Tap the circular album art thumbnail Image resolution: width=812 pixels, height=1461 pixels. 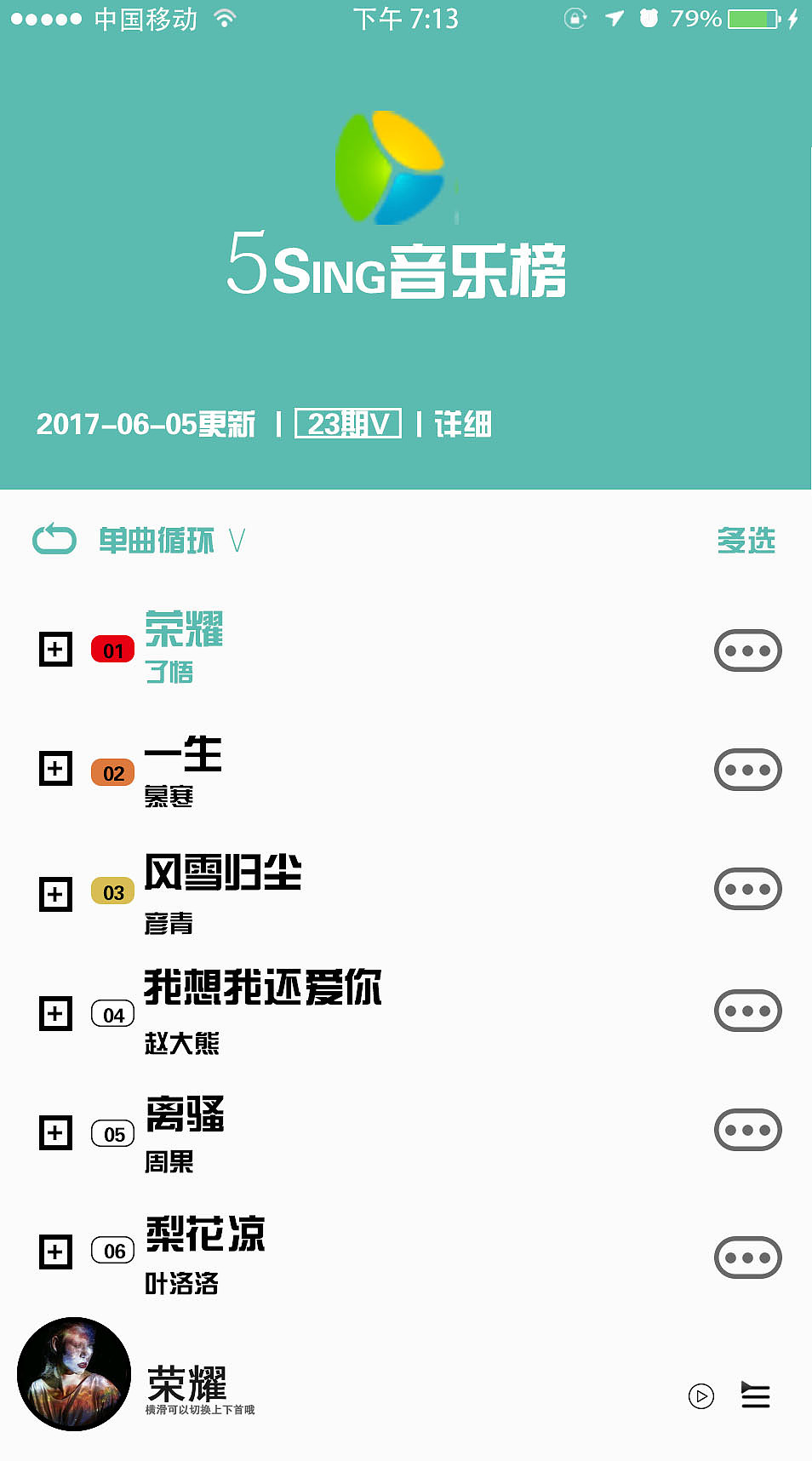pyautogui.click(x=73, y=1375)
